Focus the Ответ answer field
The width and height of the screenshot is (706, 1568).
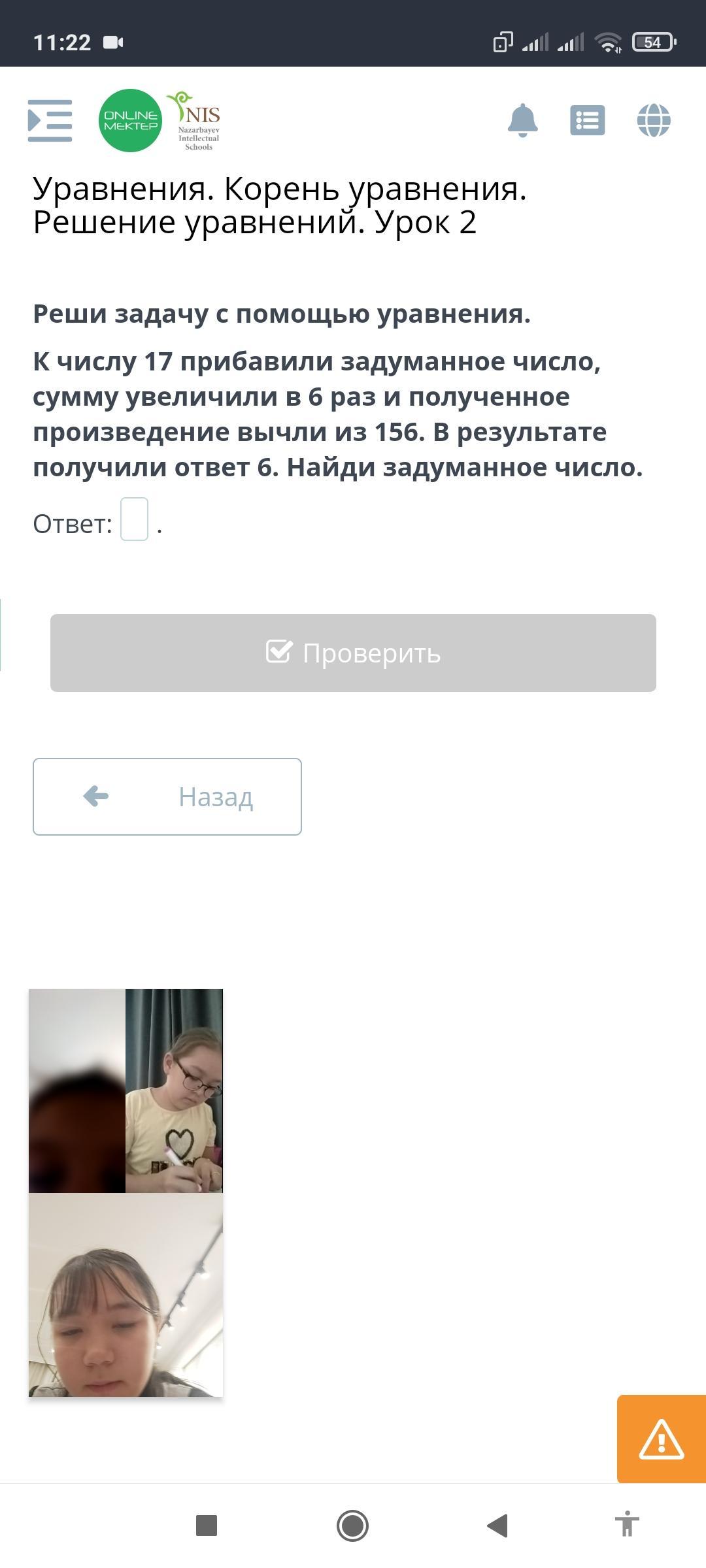(135, 519)
